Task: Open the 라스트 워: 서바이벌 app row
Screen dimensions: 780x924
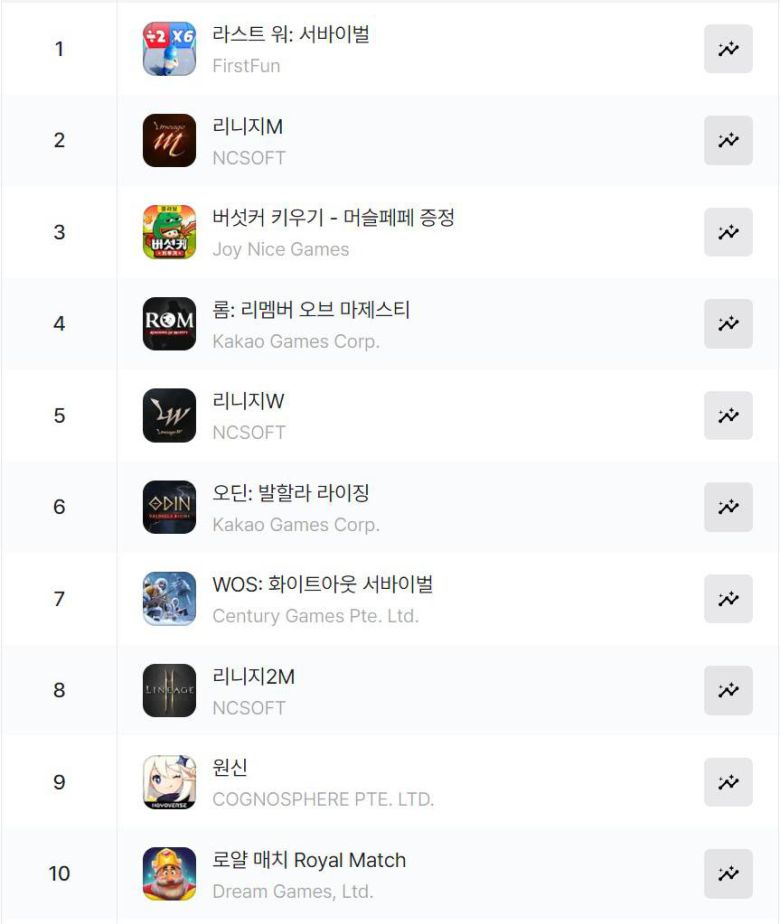Action: point(290,35)
